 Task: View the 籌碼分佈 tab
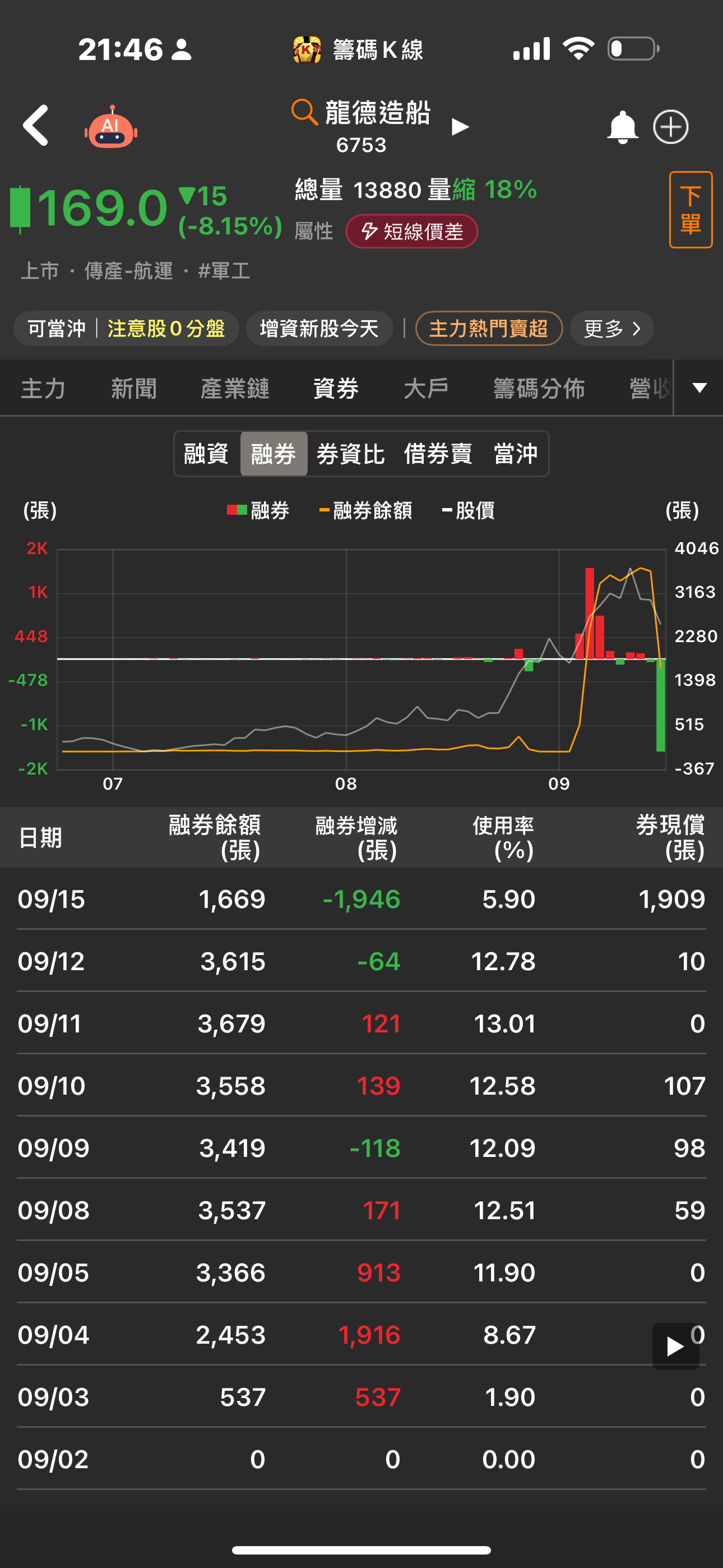tap(539, 388)
